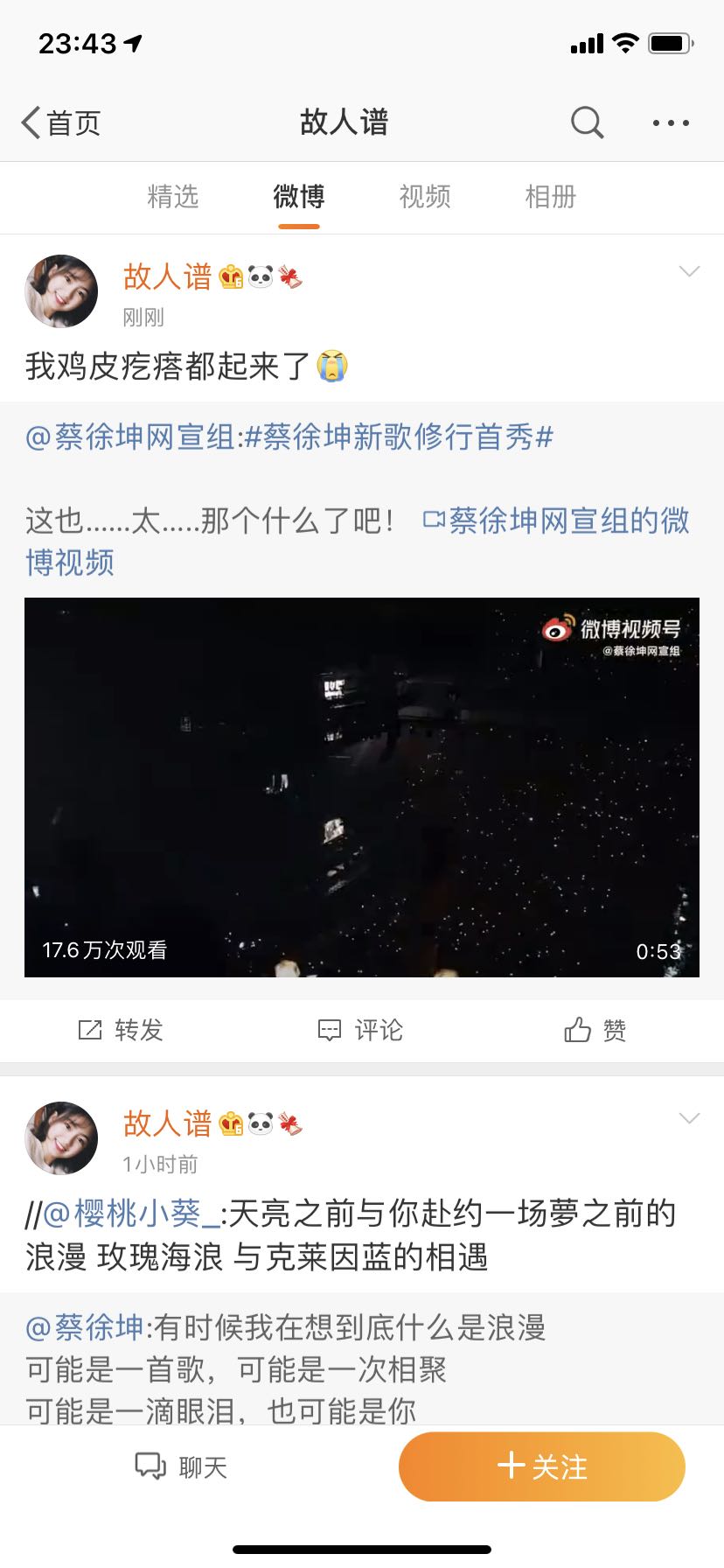
Task: Open the search icon in the header
Action: coord(587,123)
